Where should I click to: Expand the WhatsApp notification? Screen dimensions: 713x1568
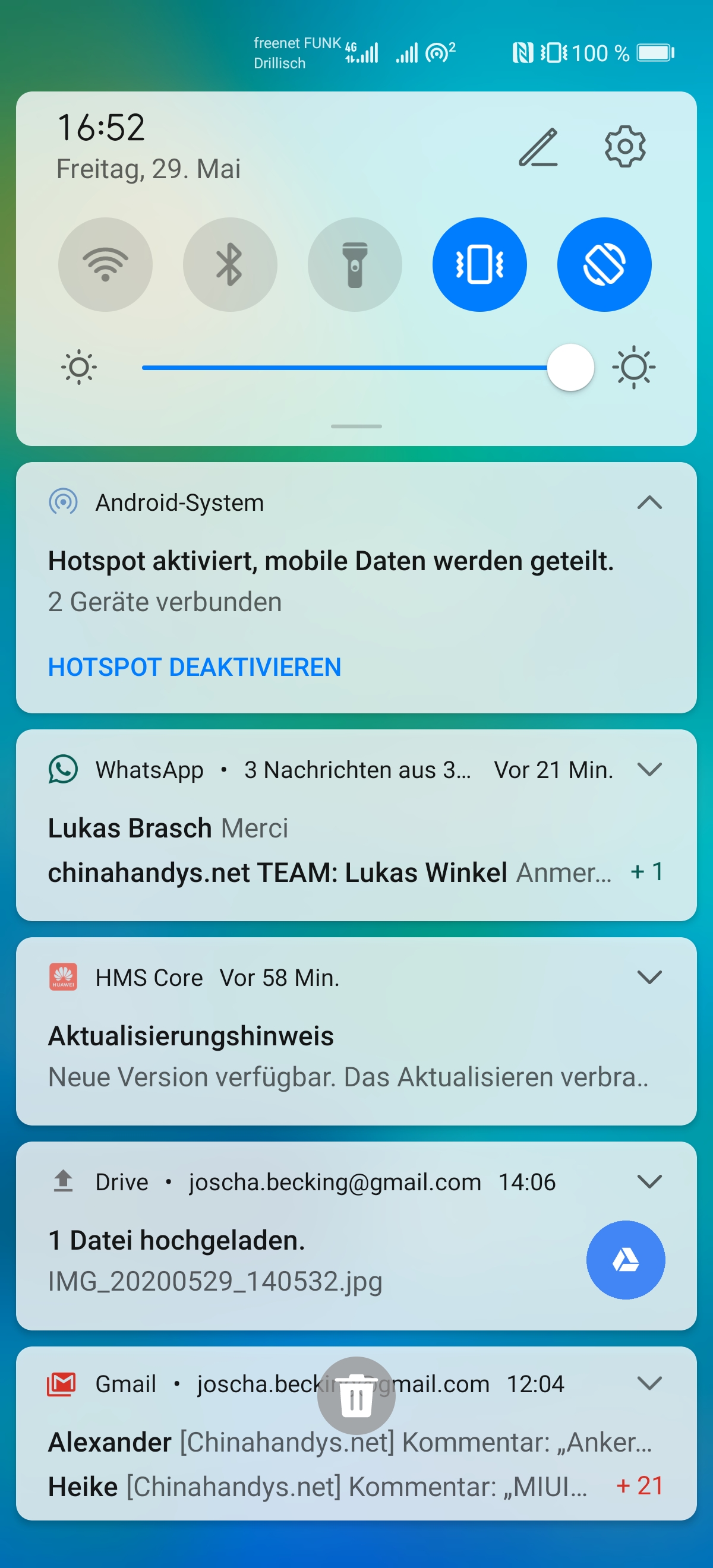pos(649,769)
